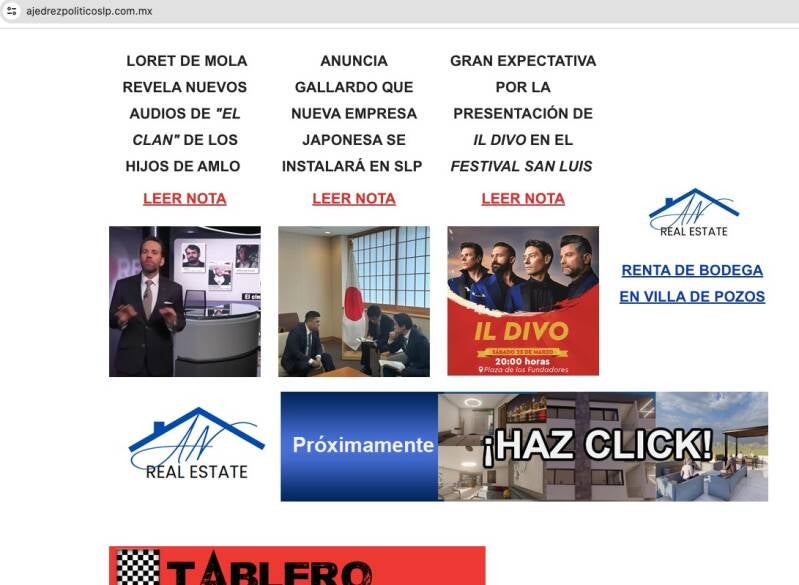Tap the Próximamente ¡Haz click! banner
799x585 pixels.
click(x=523, y=446)
